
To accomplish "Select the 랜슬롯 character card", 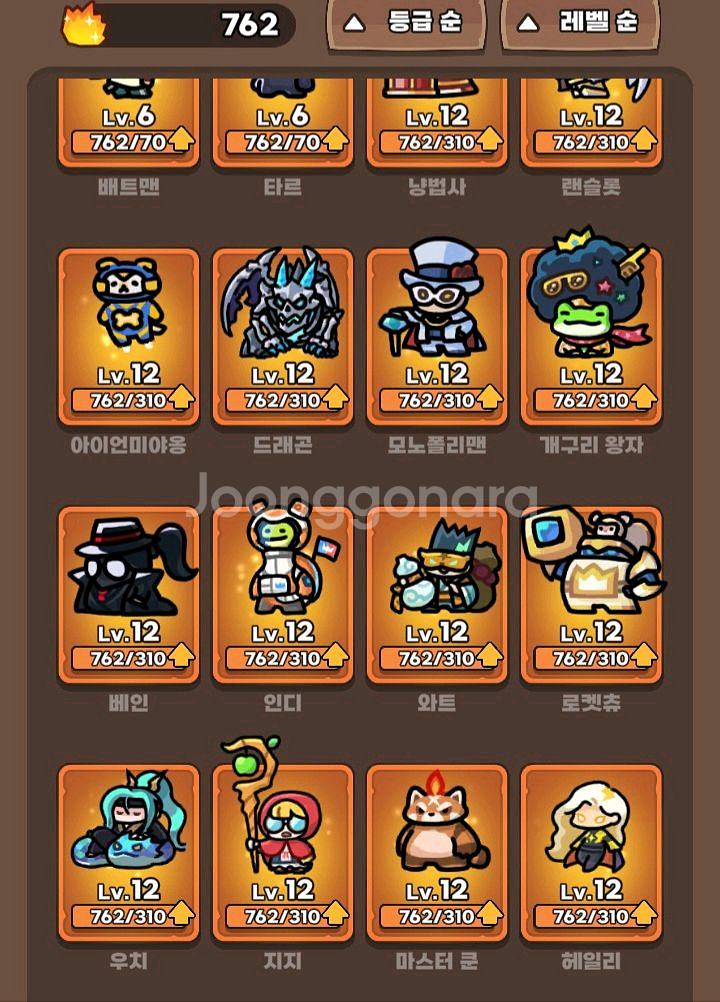I will [x=591, y=120].
